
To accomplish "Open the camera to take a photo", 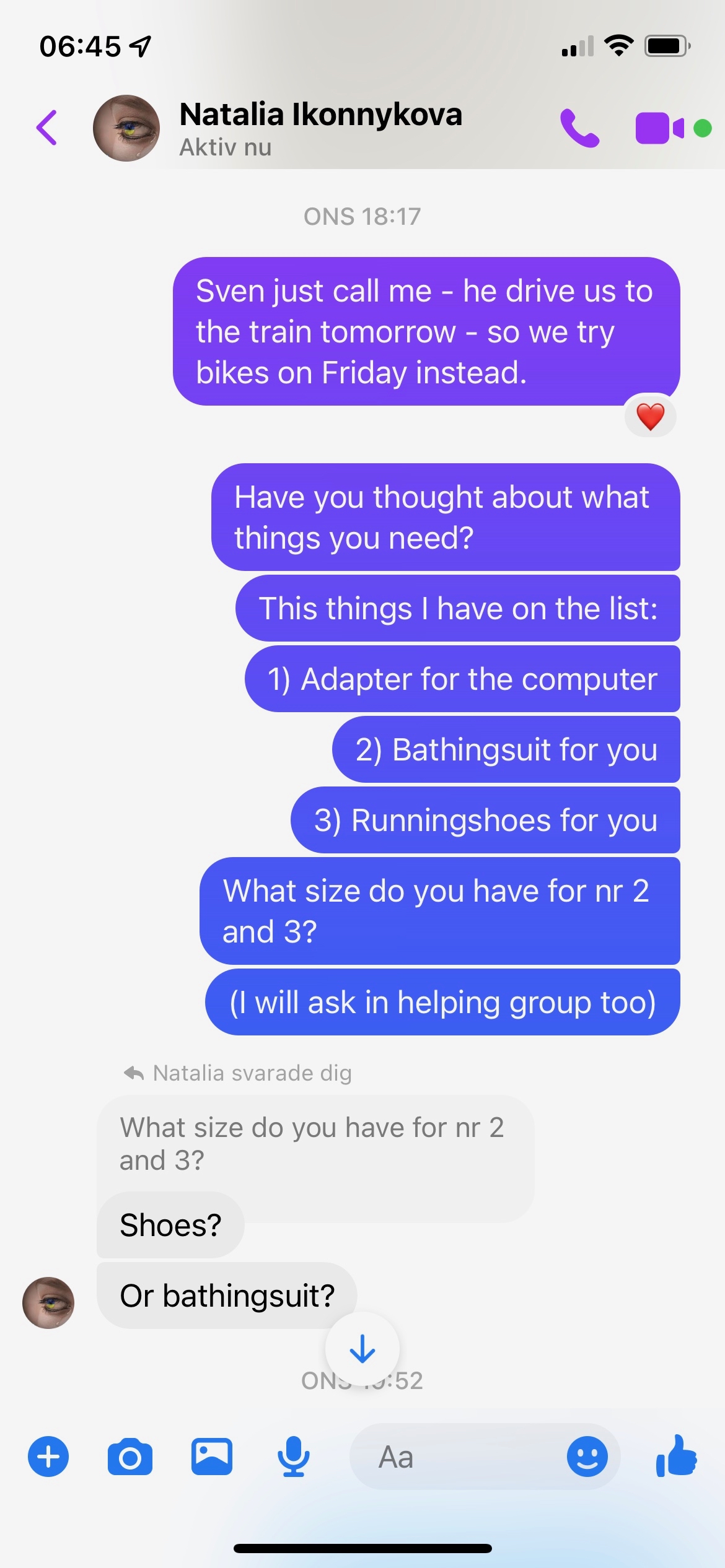I will click(x=130, y=1457).
